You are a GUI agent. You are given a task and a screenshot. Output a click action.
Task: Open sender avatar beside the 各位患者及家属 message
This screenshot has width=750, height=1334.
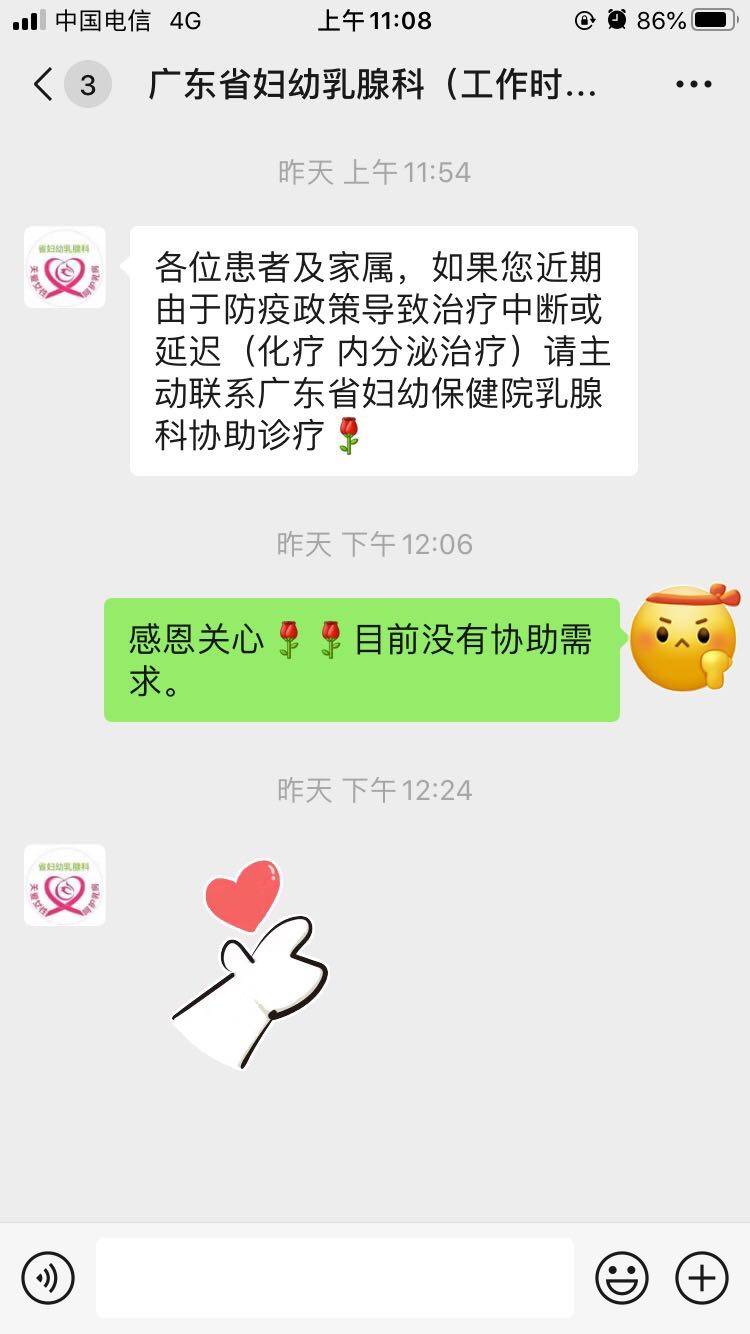(65, 267)
